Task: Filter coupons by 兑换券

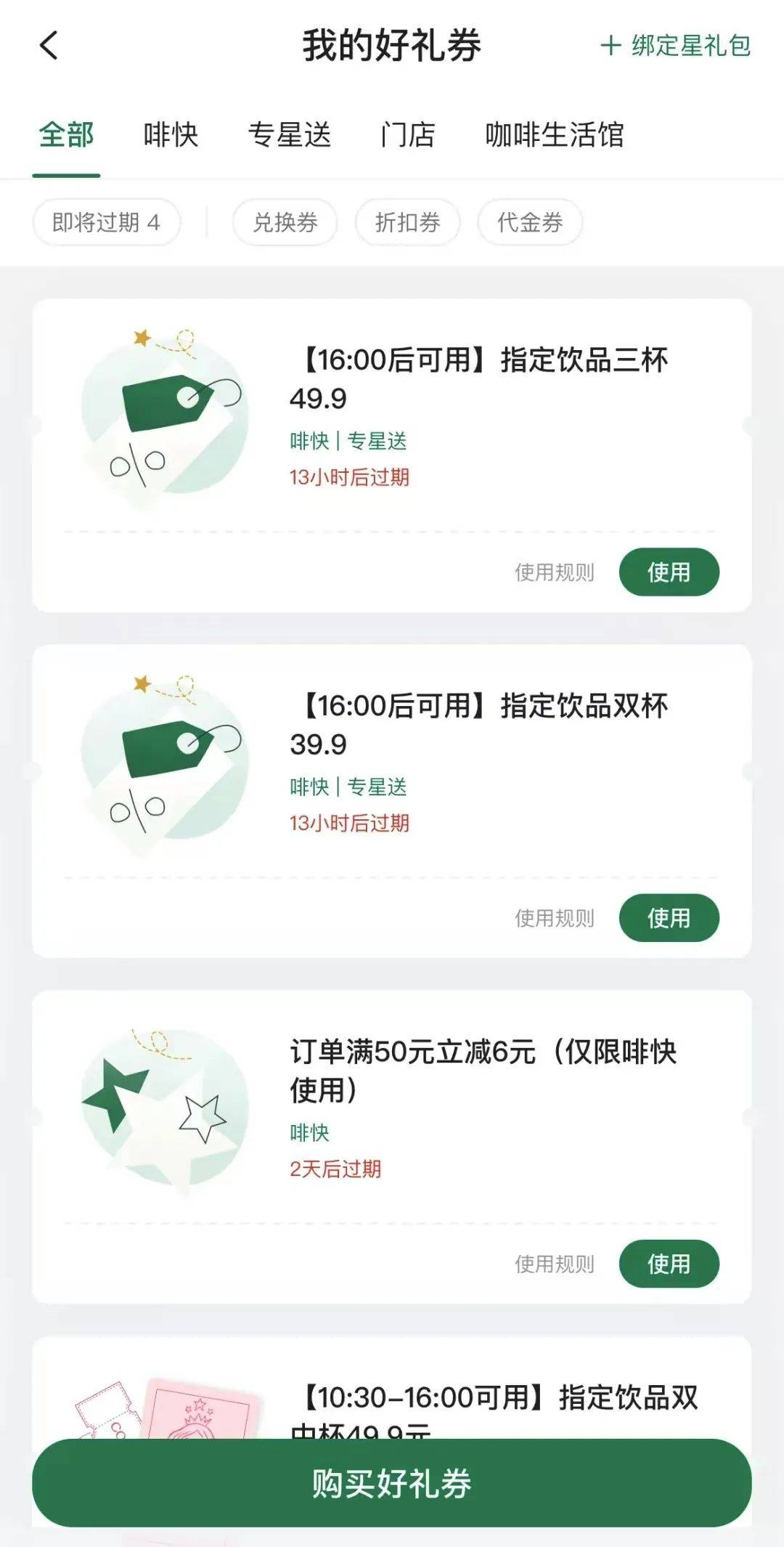Action: tap(285, 222)
